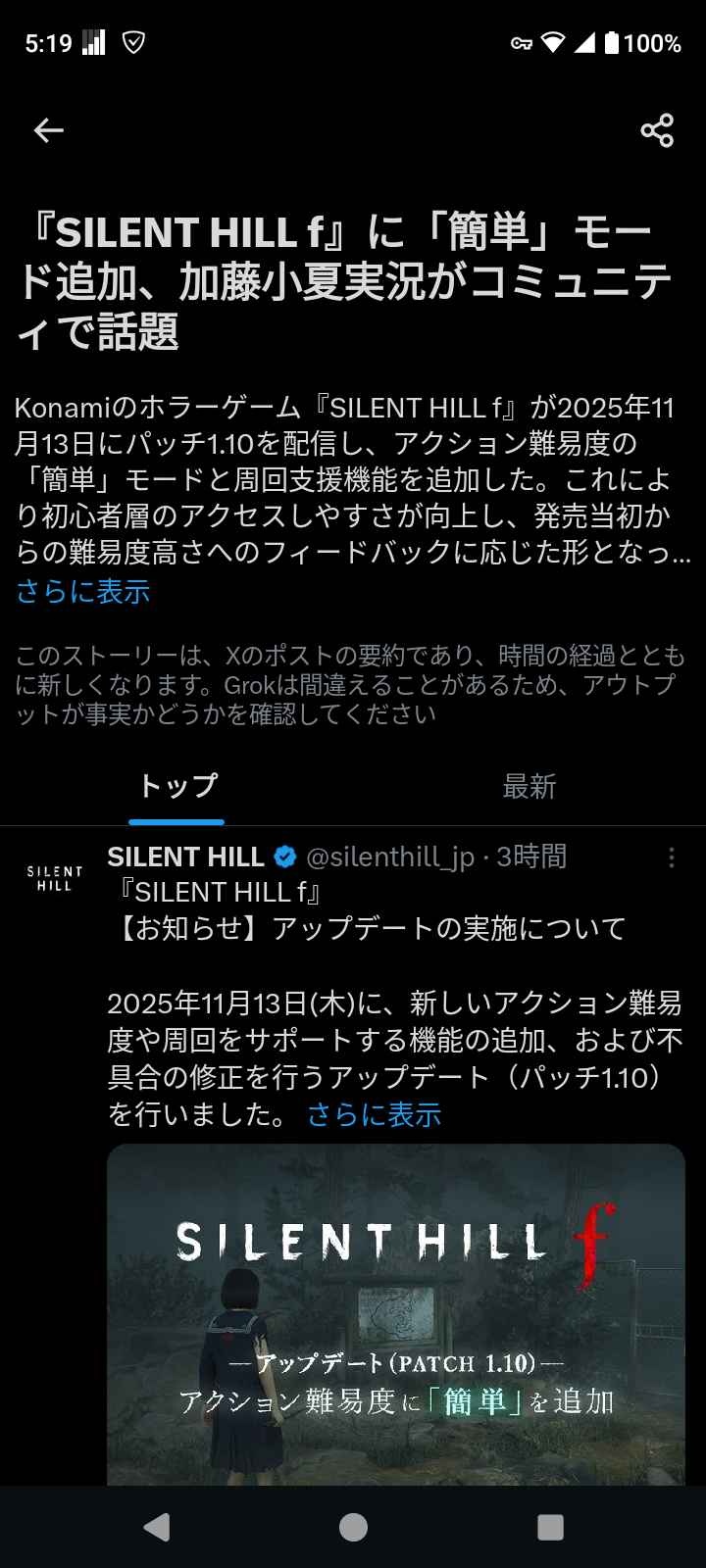706x1568 pixels.
Task: Share this SILENT HILL f story
Action: [656, 130]
